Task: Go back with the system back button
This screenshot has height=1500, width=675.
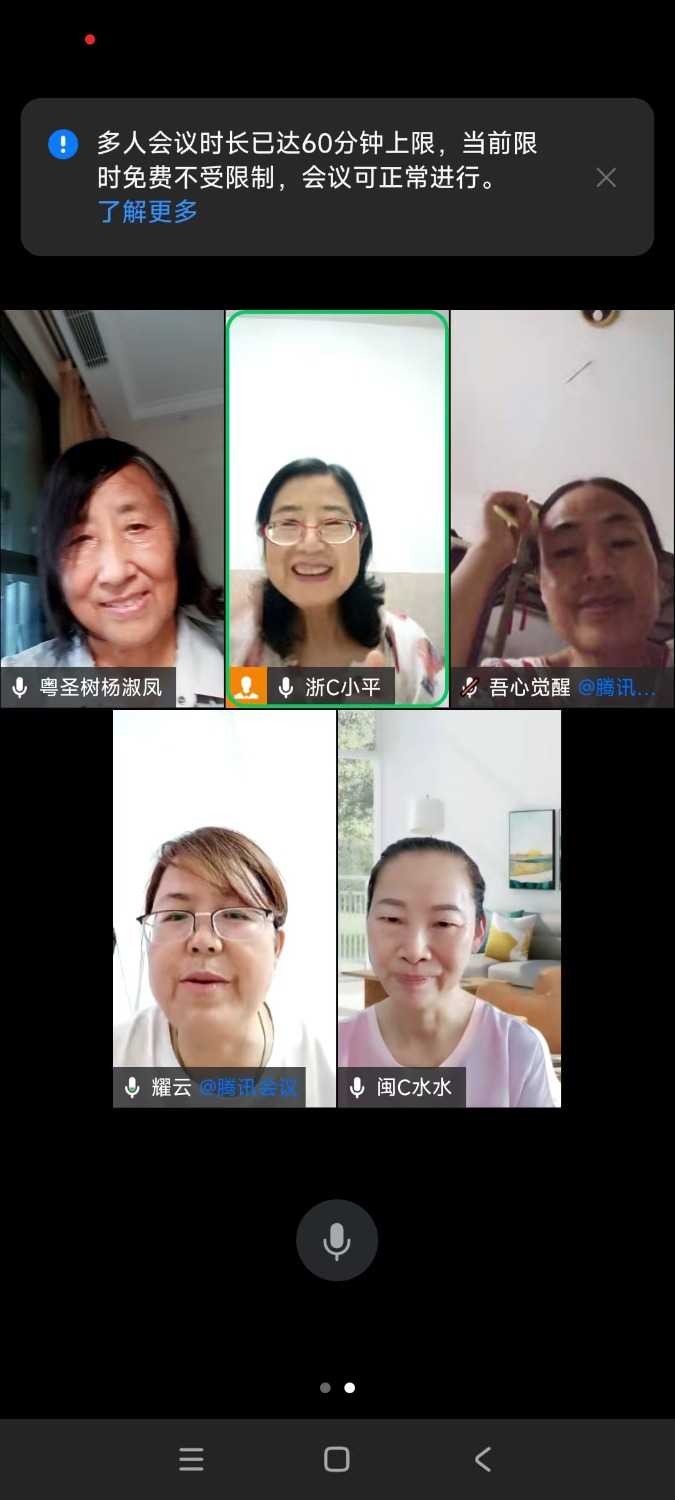Action: [482, 1459]
